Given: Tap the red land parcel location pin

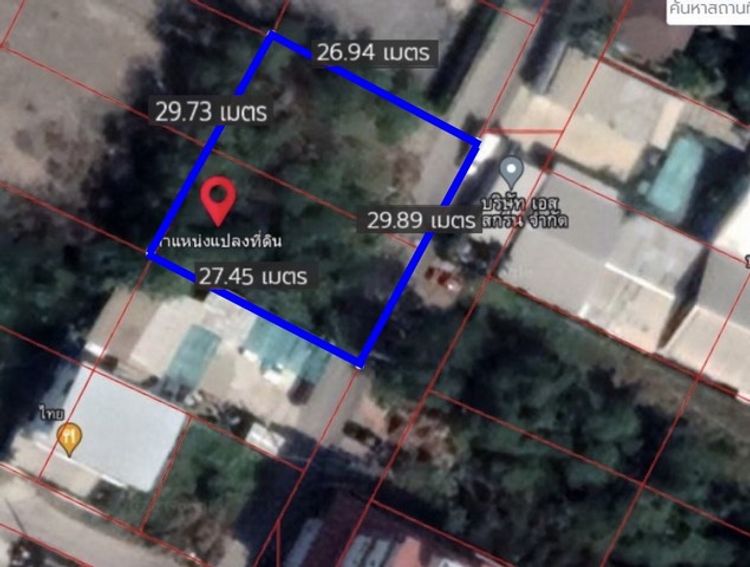Looking at the screenshot, I should (x=217, y=199).
